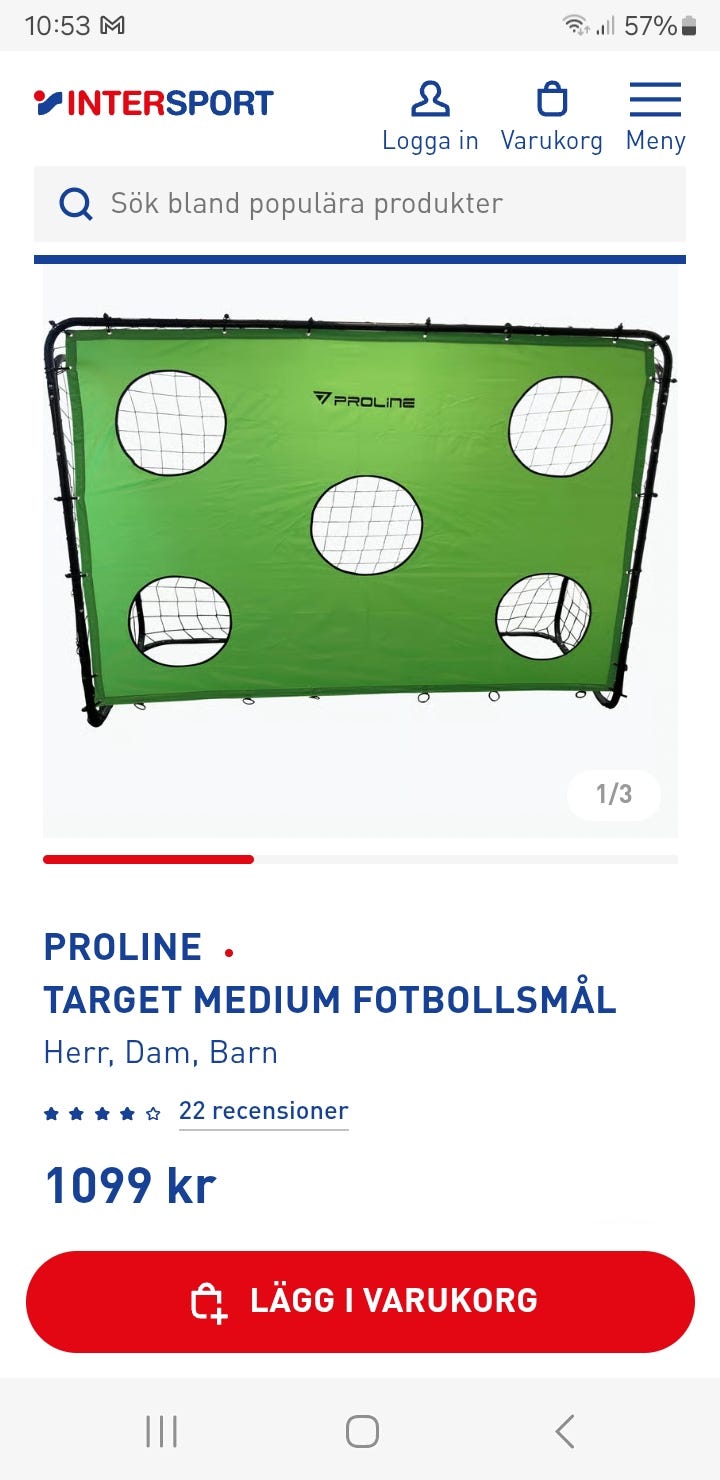Open the Varukorg shopping cart
The image size is (720, 1480).
(552, 117)
